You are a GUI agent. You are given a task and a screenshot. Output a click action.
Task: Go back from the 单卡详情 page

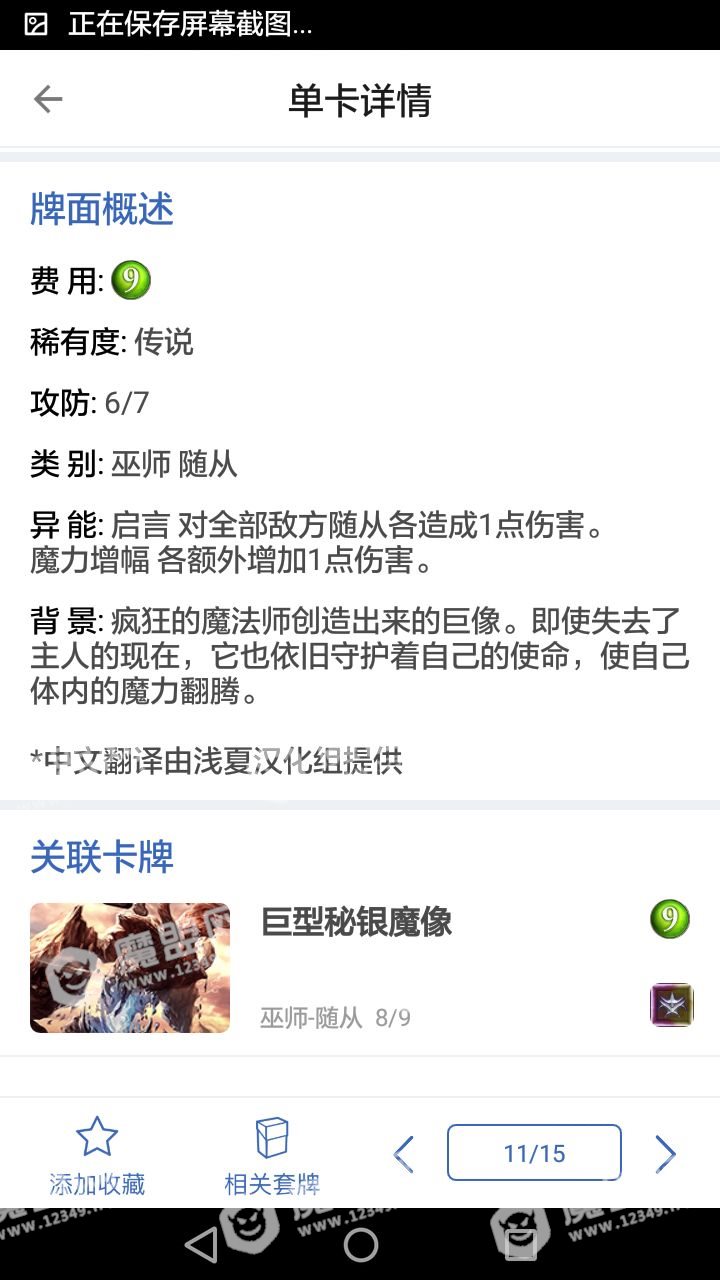48,100
